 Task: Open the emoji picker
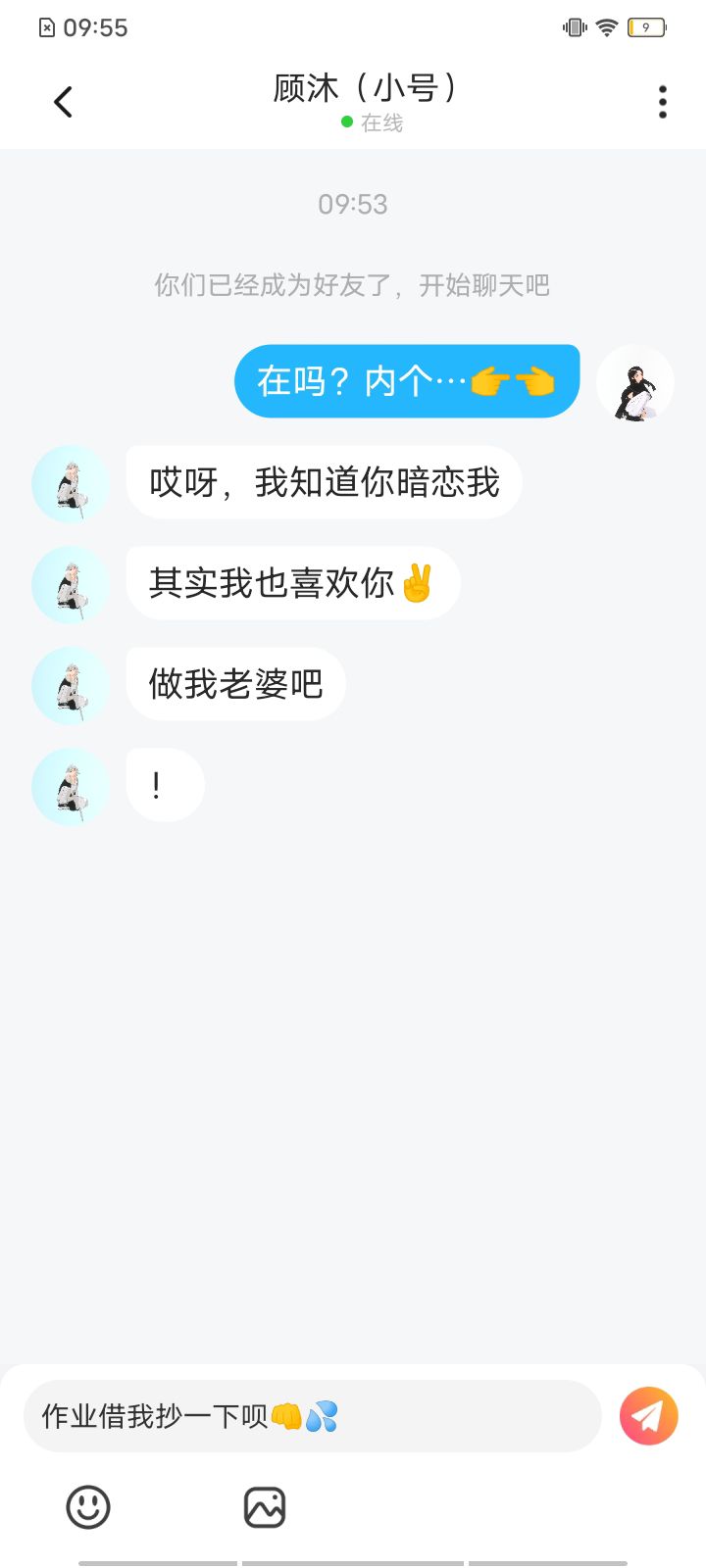(88, 1507)
